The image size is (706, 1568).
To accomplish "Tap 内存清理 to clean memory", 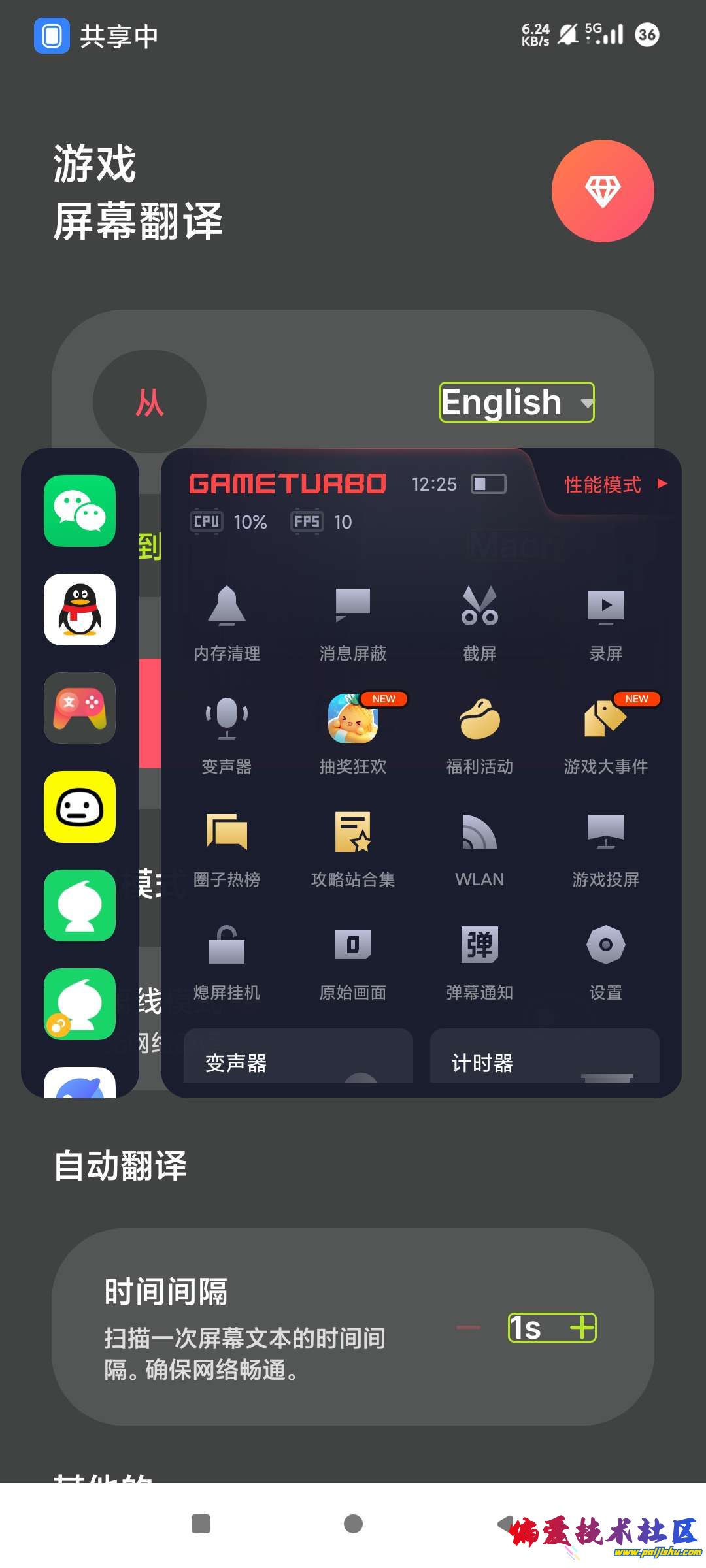I will pos(227,621).
